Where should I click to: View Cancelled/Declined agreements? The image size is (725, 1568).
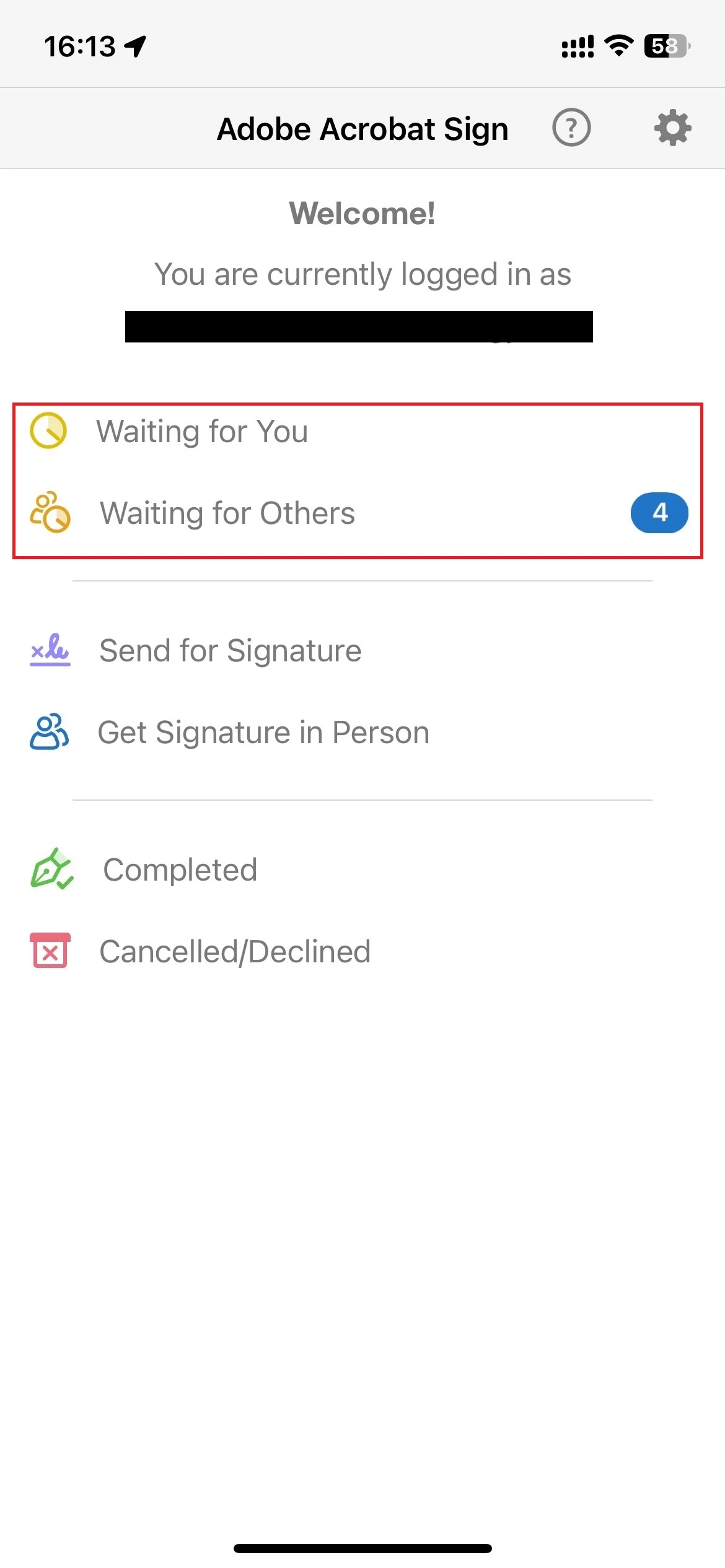click(x=235, y=952)
